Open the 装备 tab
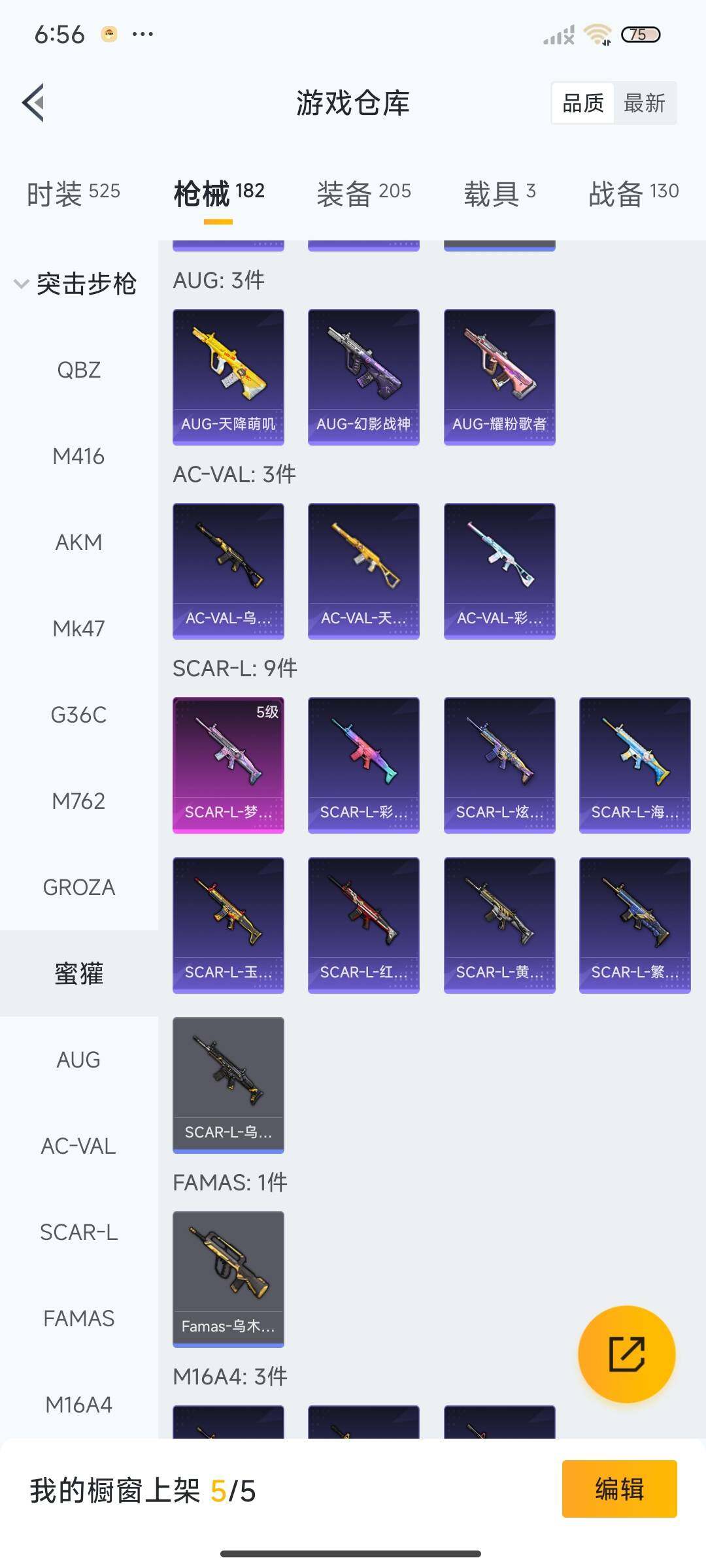The width and height of the screenshot is (706, 1568). pyautogui.click(x=363, y=193)
